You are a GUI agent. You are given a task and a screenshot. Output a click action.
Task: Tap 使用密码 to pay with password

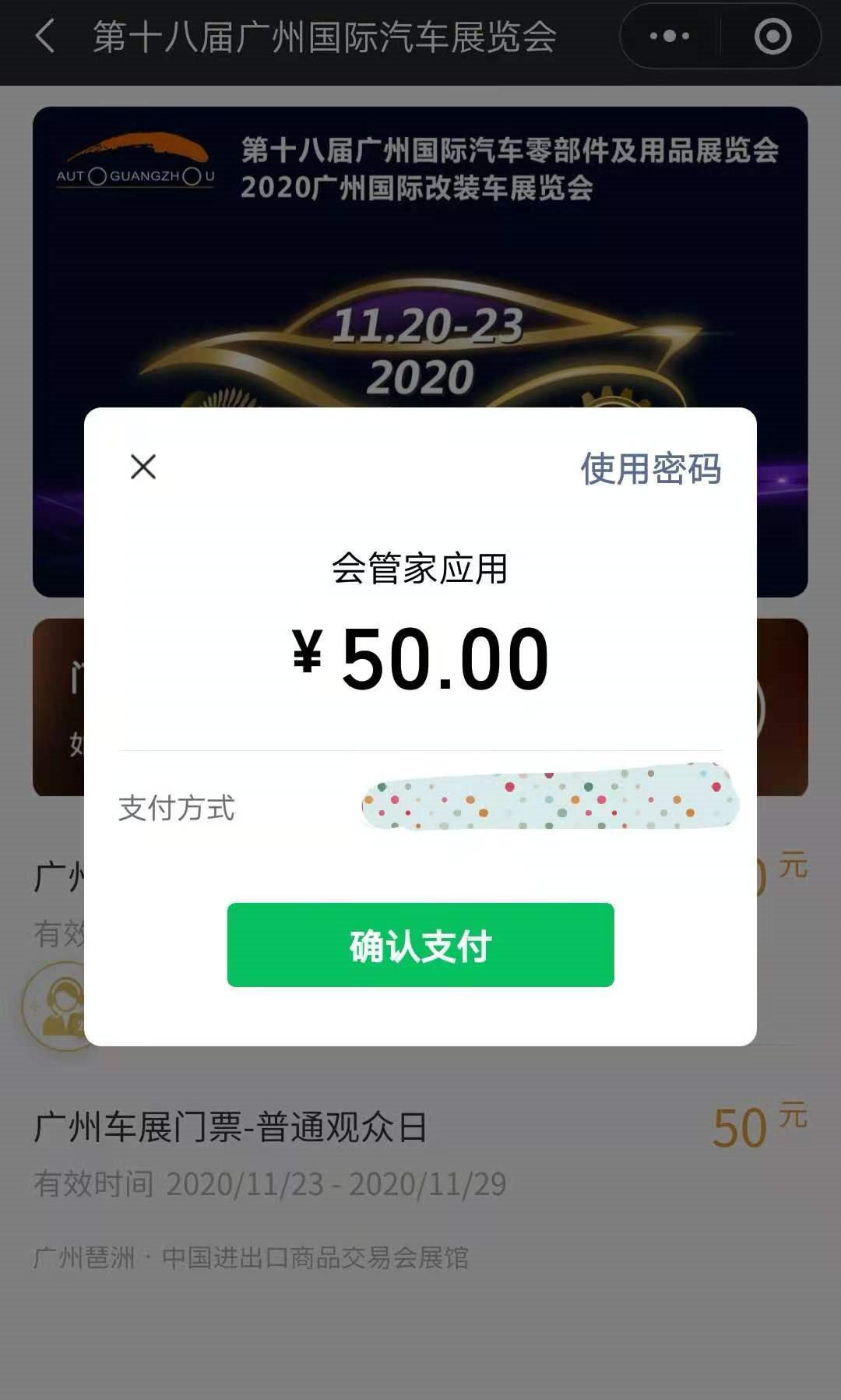[x=650, y=469]
